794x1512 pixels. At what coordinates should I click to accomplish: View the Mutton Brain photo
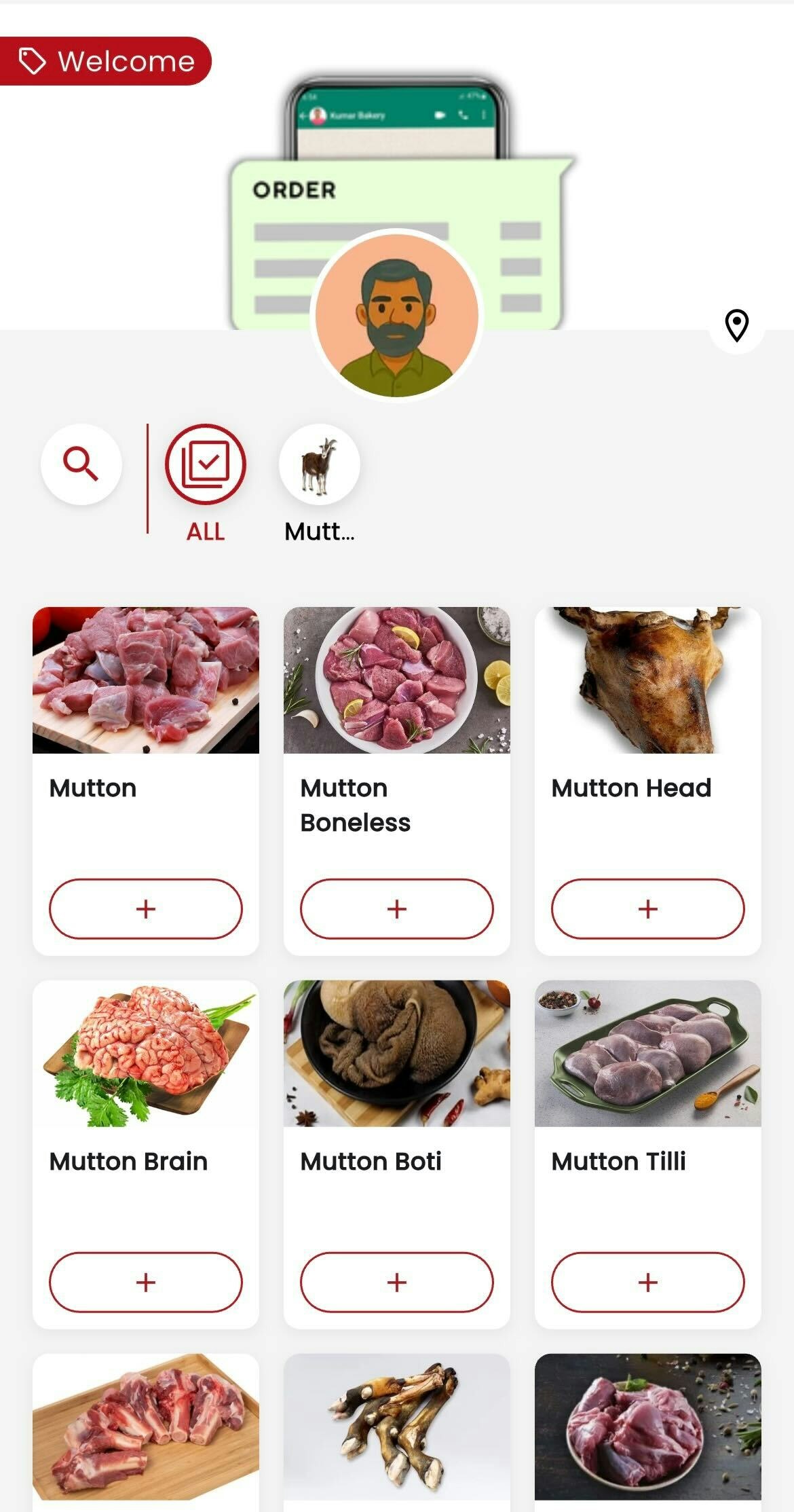tap(145, 1058)
